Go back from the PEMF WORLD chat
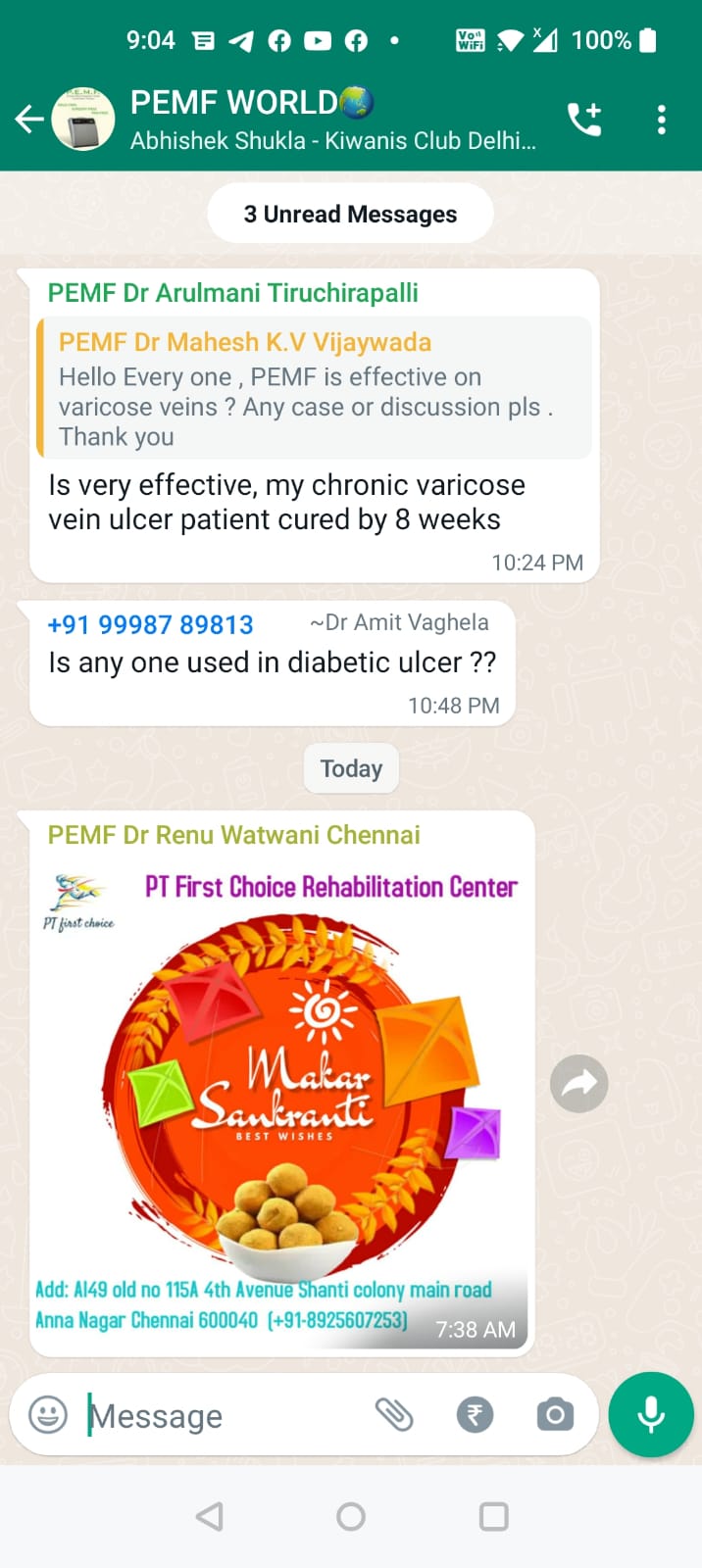The height and width of the screenshot is (1568, 702). pyautogui.click(x=29, y=120)
